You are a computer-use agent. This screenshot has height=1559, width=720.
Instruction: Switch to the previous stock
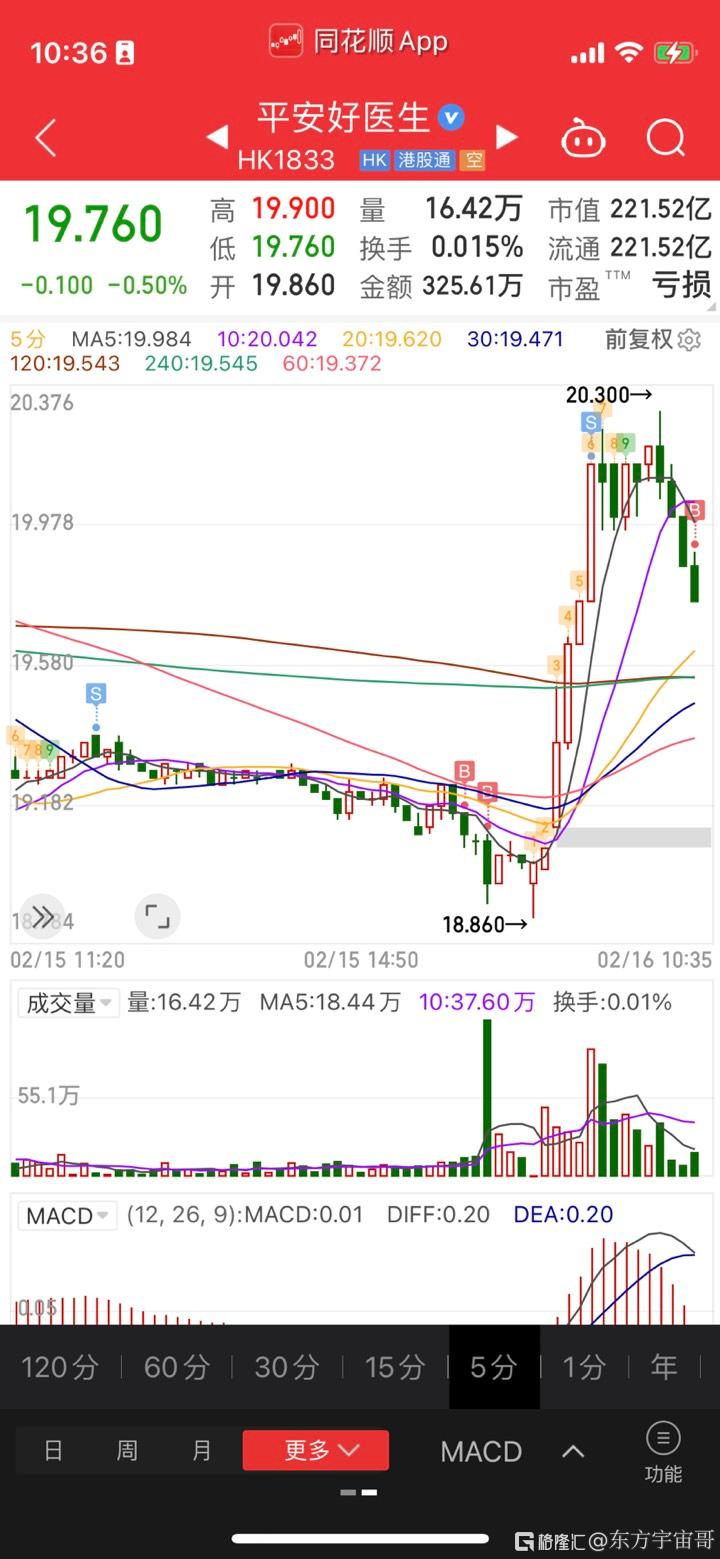[217, 137]
